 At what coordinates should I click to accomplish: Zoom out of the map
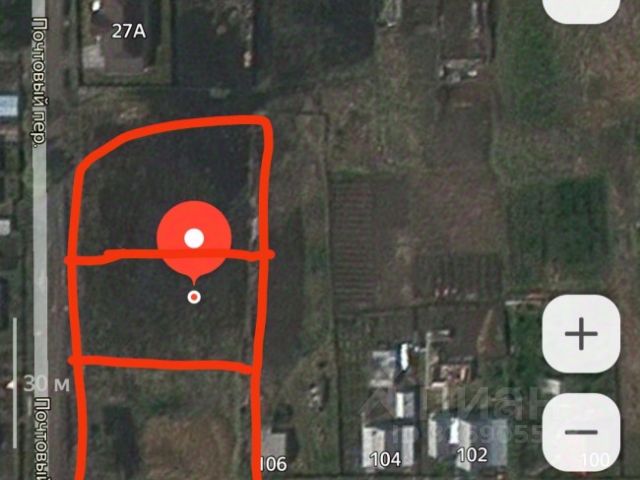click(x=580, y=432)
